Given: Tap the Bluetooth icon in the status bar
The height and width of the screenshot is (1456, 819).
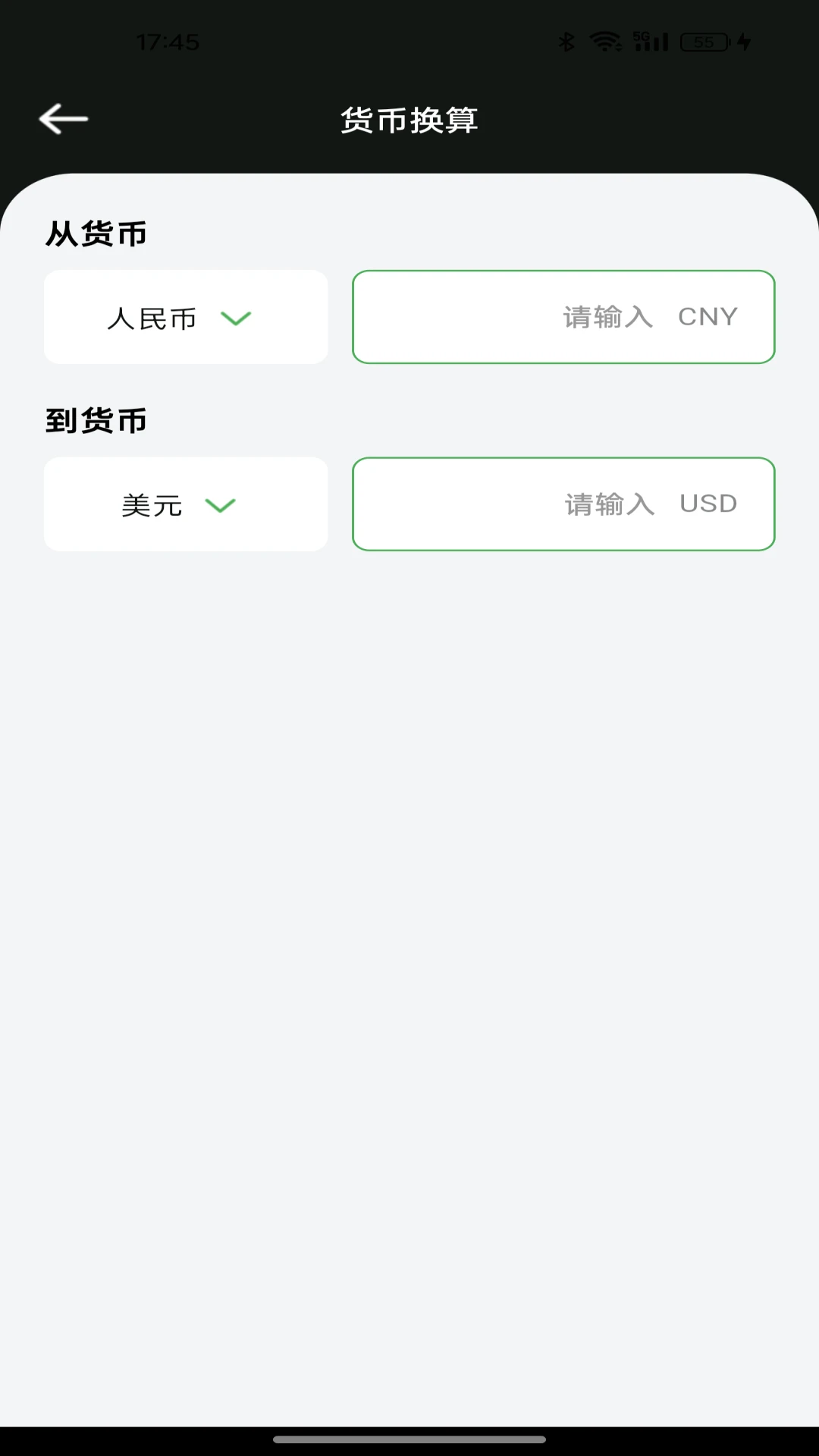Looking at the screenshot, I should click(x=567, y=42).
